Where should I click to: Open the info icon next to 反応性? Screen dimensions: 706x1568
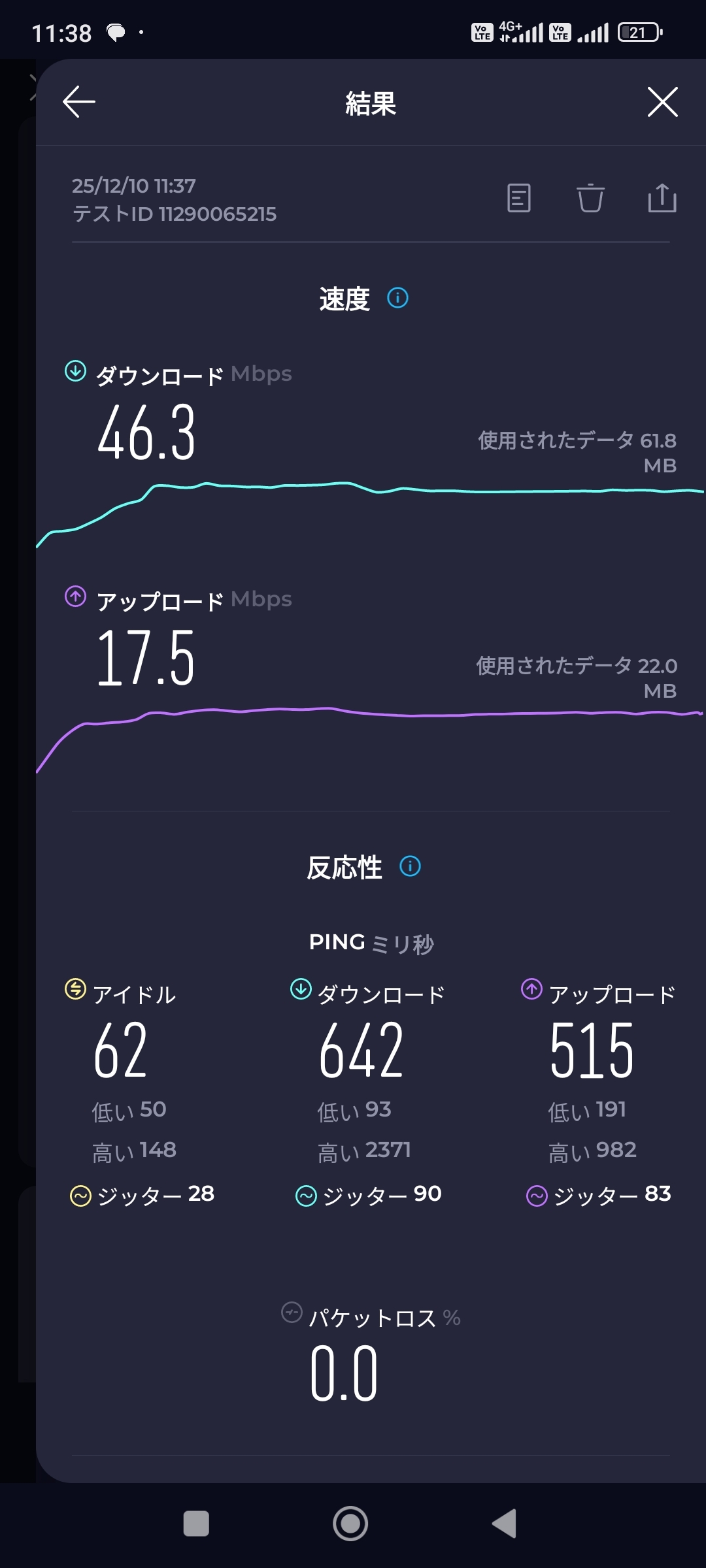click(410, 866)
